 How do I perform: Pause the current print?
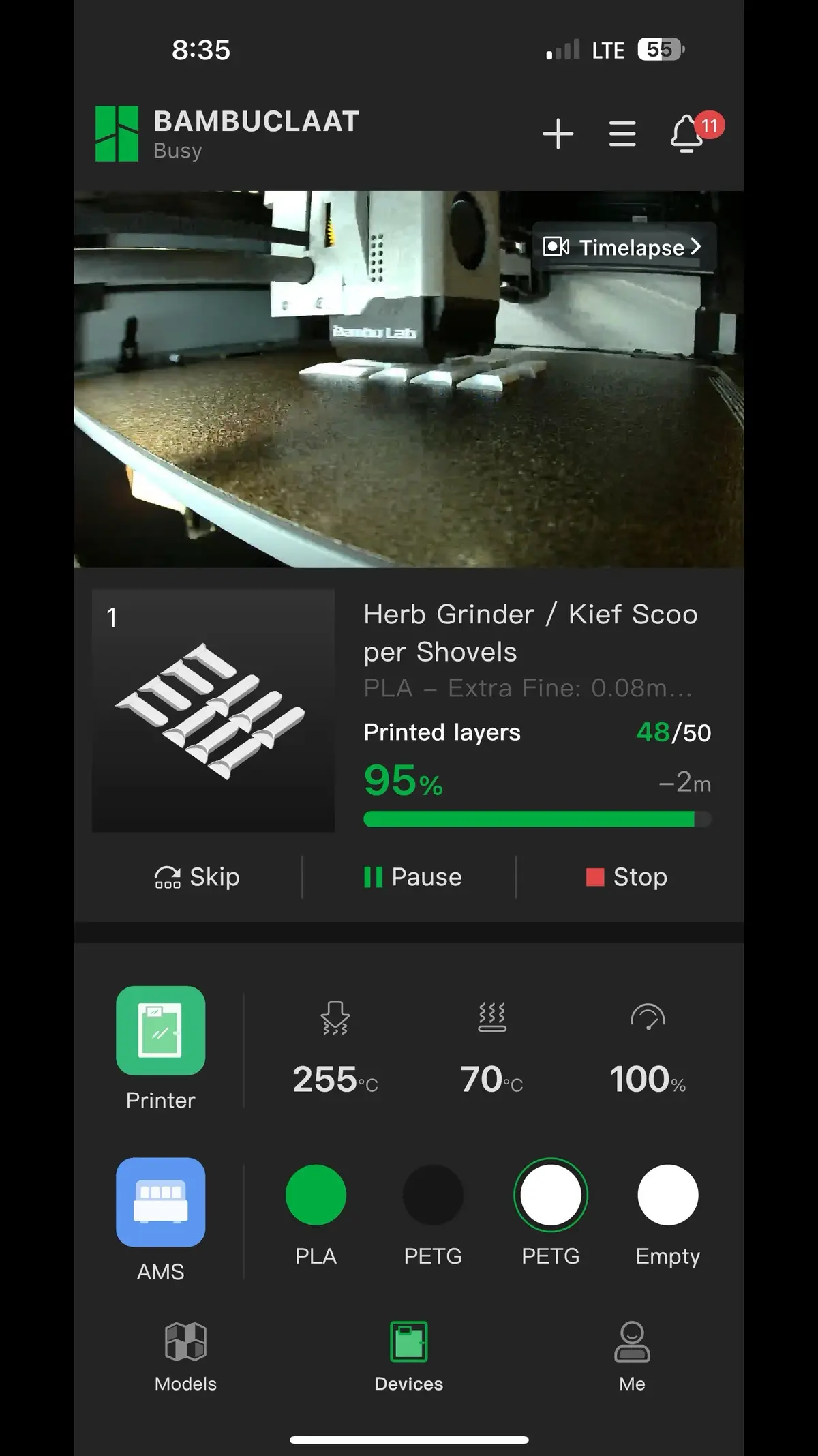[x=413, y=877]
